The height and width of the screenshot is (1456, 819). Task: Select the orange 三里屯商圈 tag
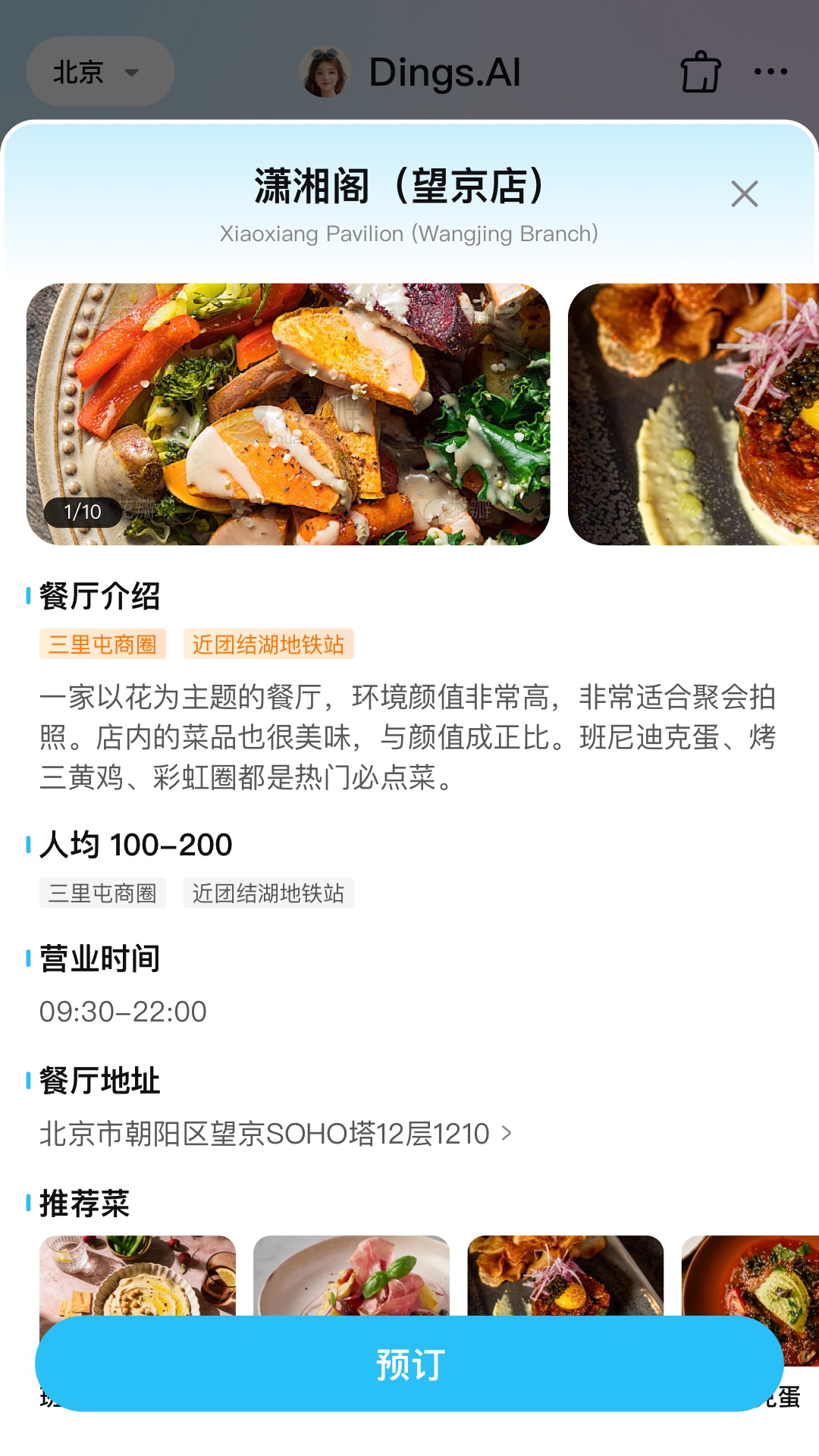click(102, 645)
